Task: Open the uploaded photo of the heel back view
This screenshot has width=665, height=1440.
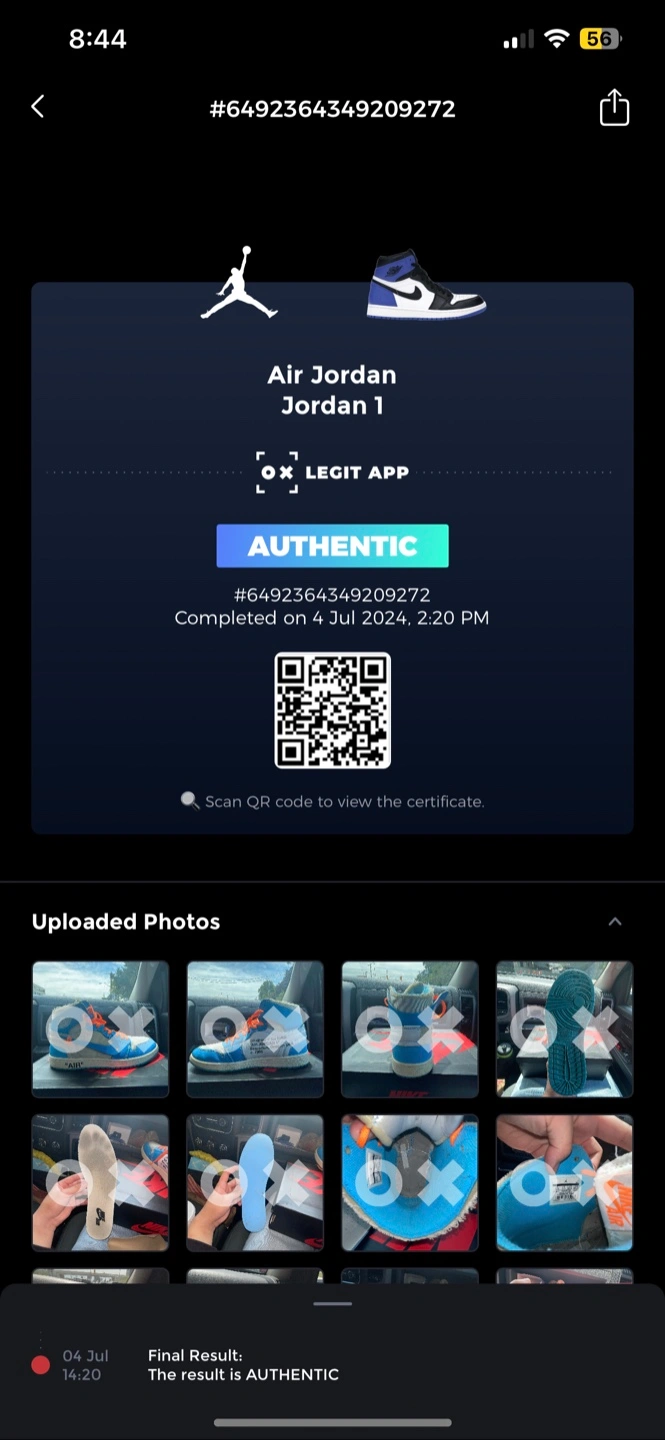Action: [410, 1029]
